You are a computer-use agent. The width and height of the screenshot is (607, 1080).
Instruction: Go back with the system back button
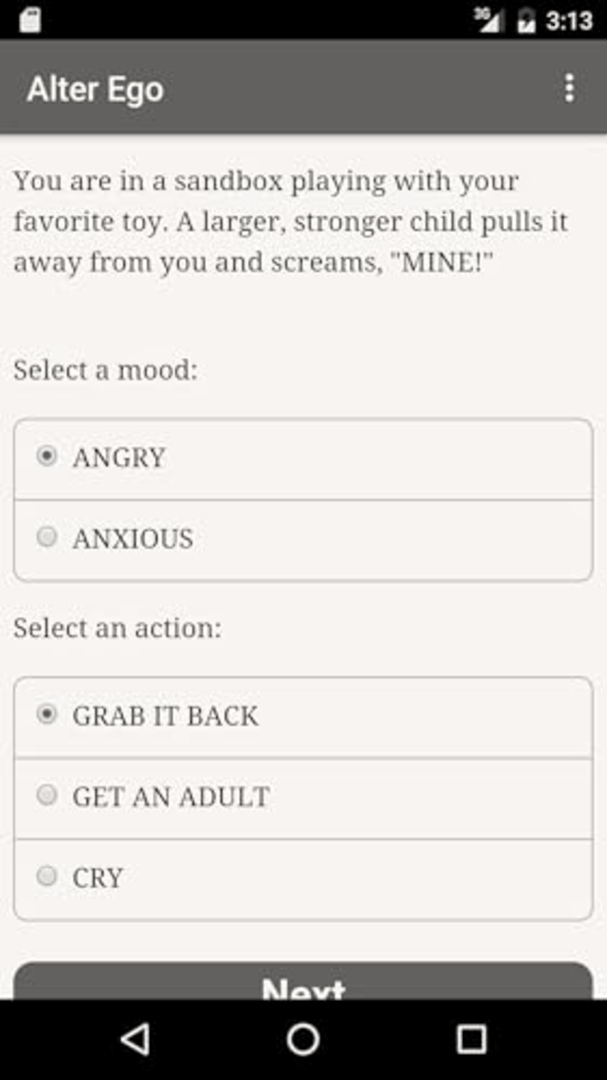[x=135, y=1039]
